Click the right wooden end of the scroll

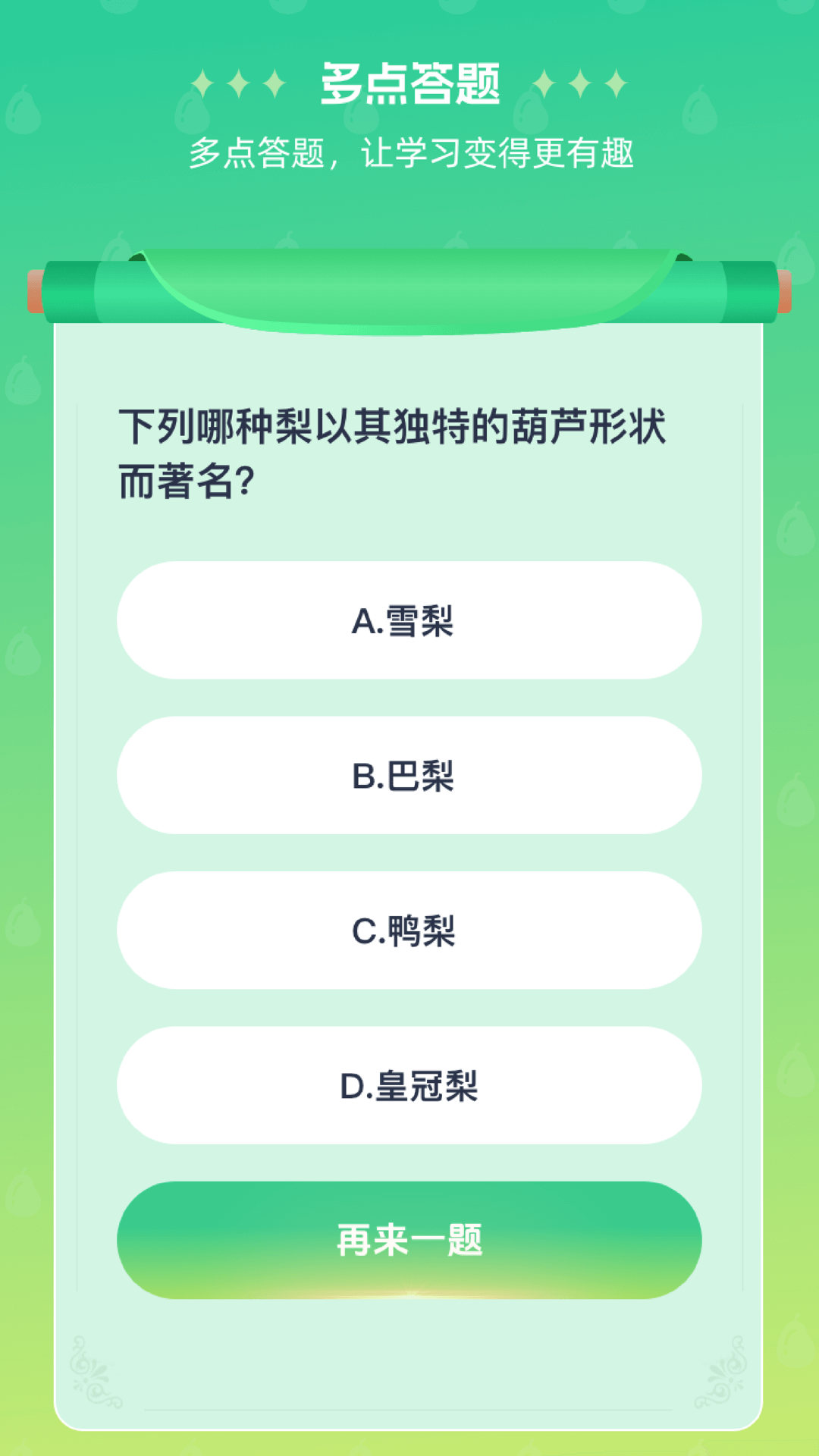[783, 292]
